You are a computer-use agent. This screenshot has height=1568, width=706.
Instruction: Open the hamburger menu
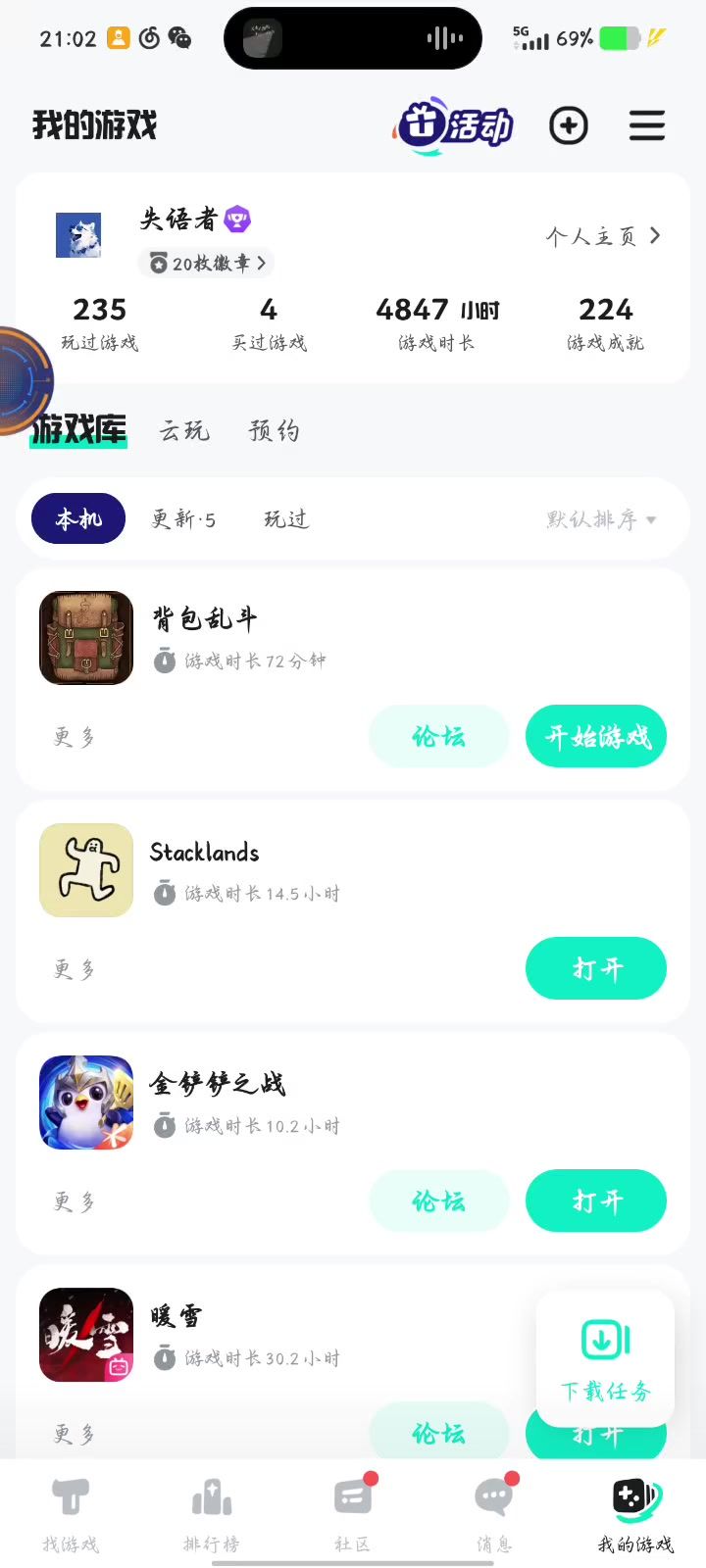647,126
